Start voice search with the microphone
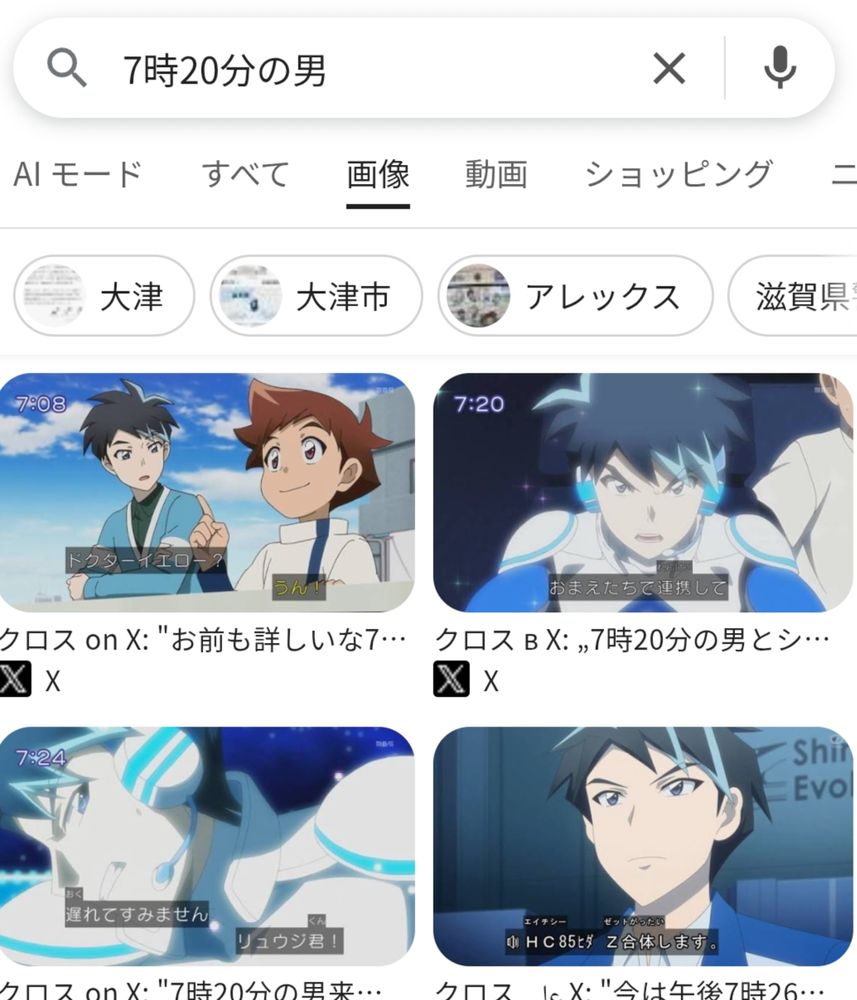 pos(780,69)
